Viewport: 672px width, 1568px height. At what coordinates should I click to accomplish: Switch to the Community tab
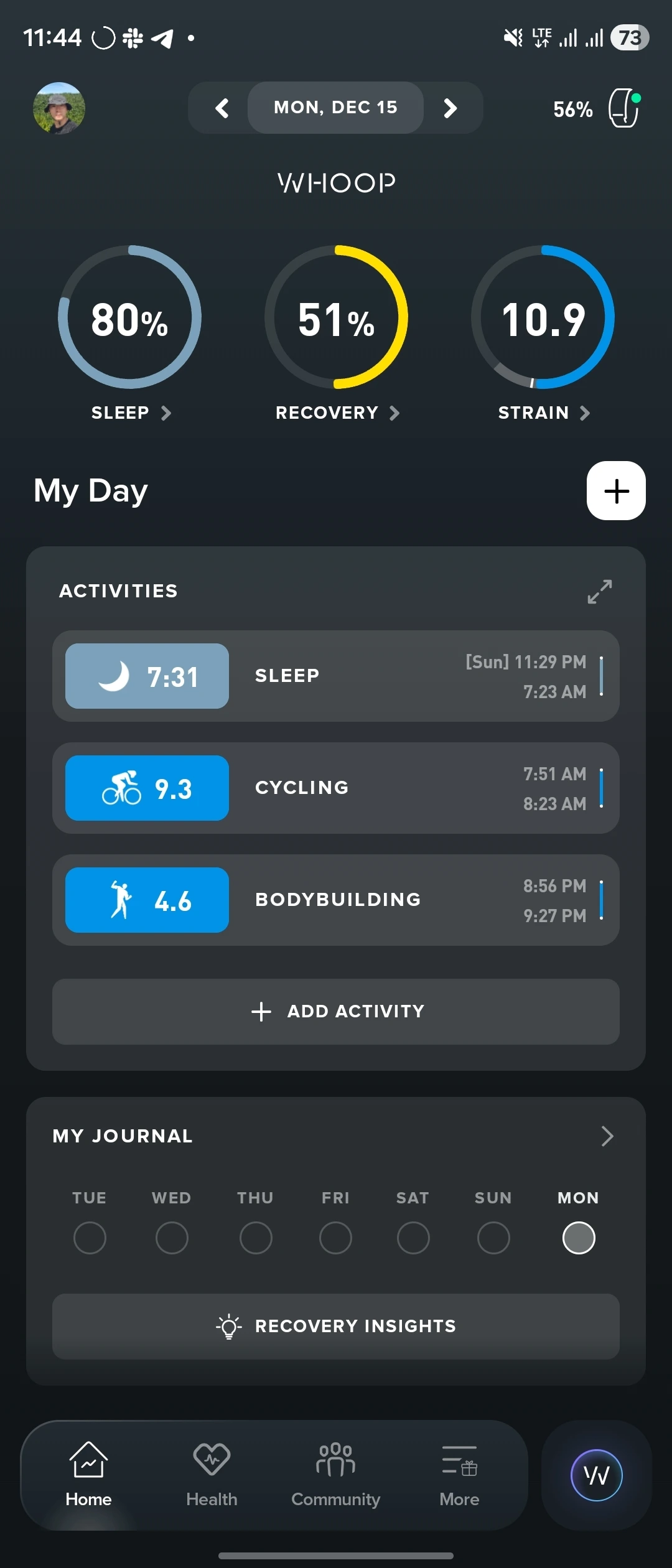click(x=335, y=1475)
